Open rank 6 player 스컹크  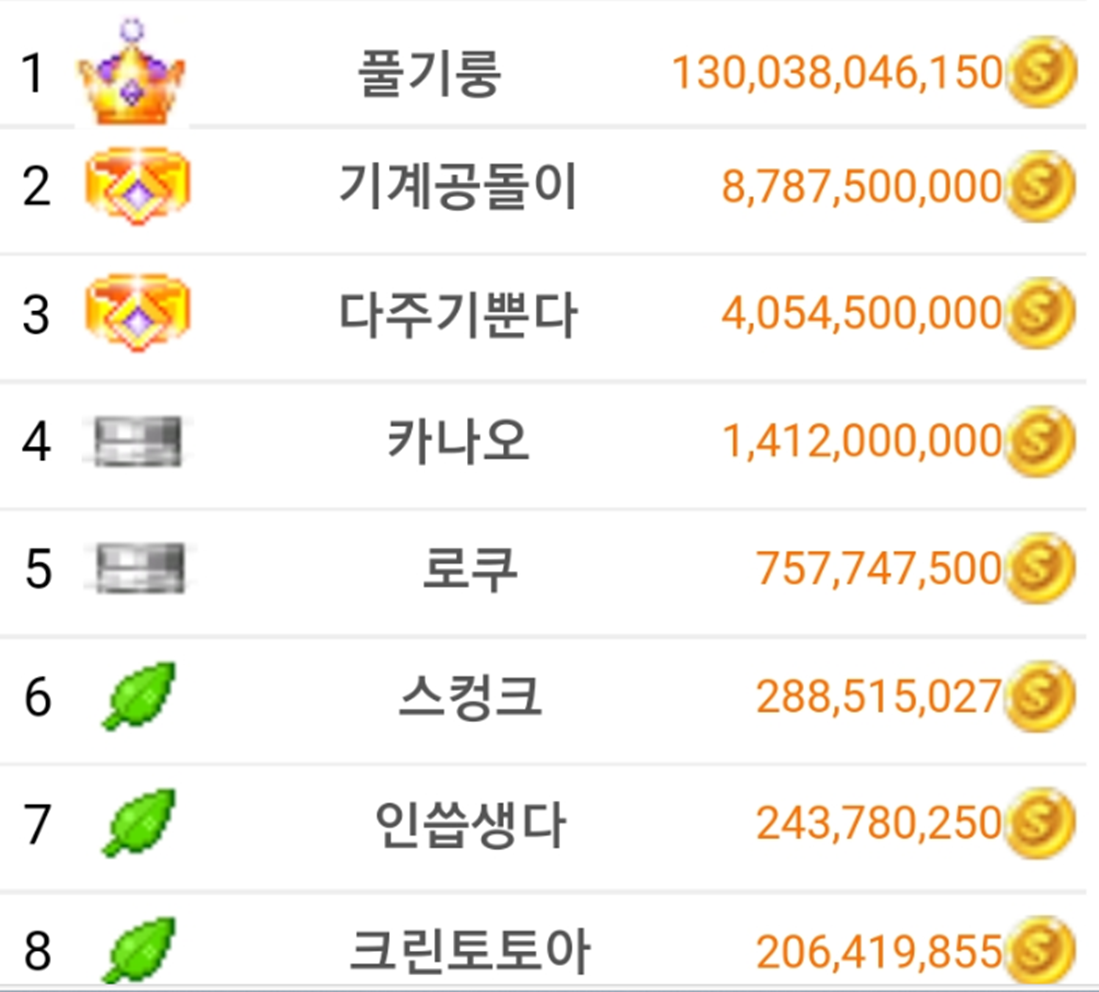[468, 697]
